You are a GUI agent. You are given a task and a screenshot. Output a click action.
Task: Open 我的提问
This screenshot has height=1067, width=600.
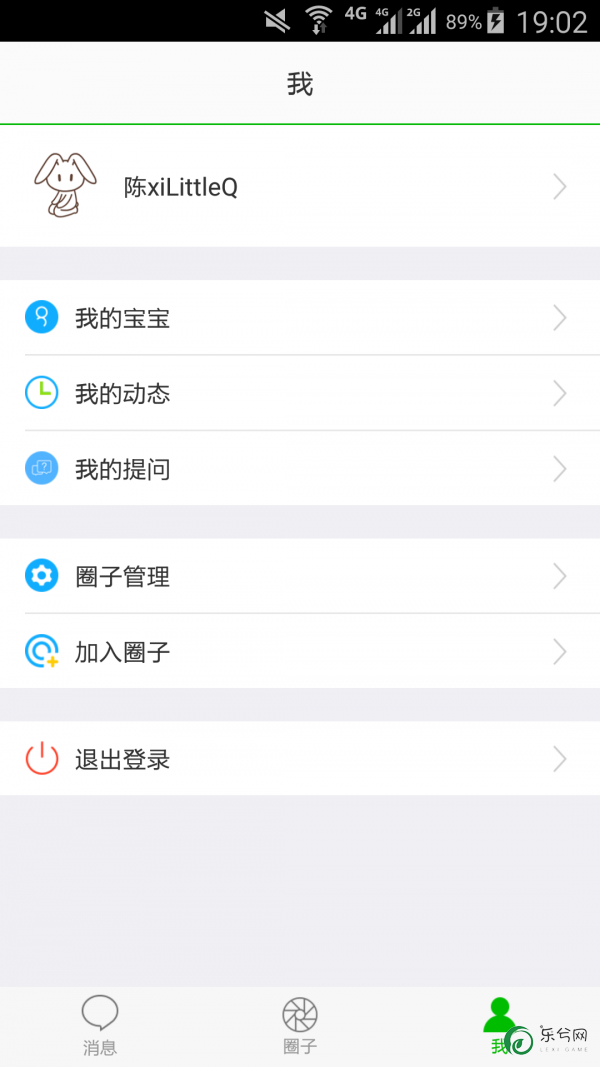point(300,468)
